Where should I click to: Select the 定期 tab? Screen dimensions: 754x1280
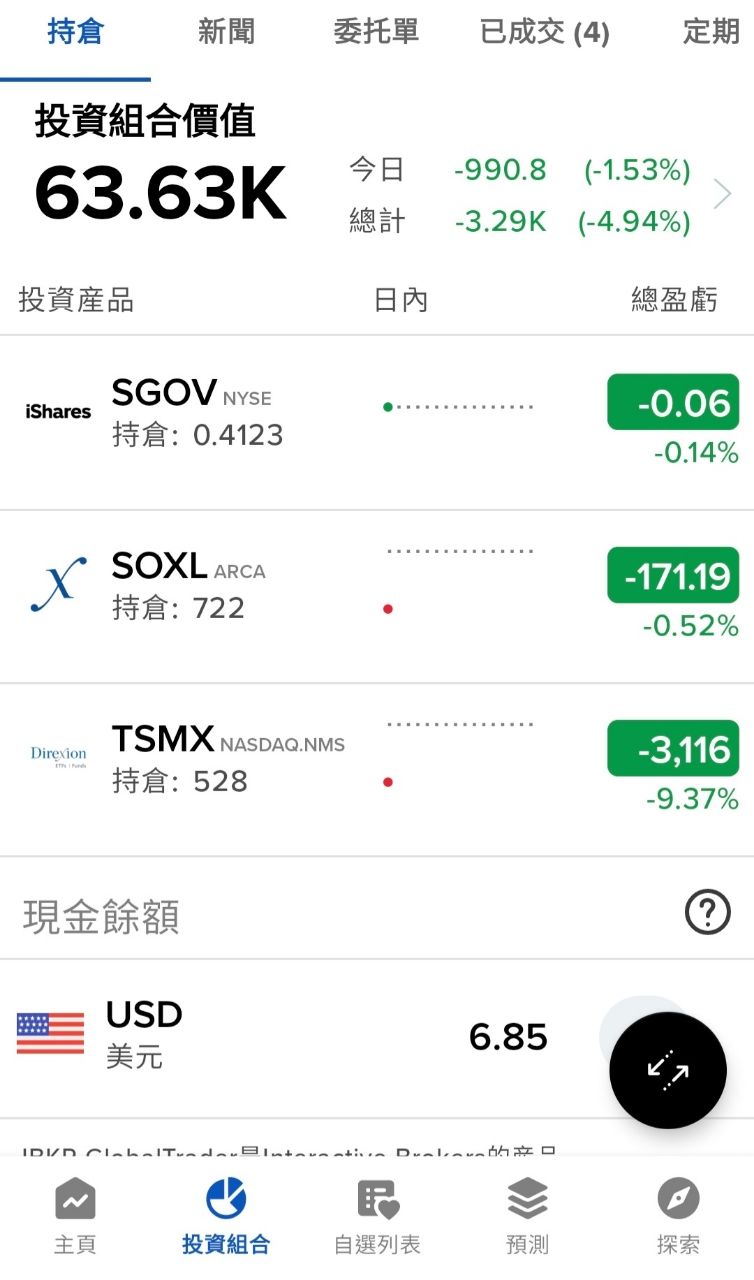711,33
